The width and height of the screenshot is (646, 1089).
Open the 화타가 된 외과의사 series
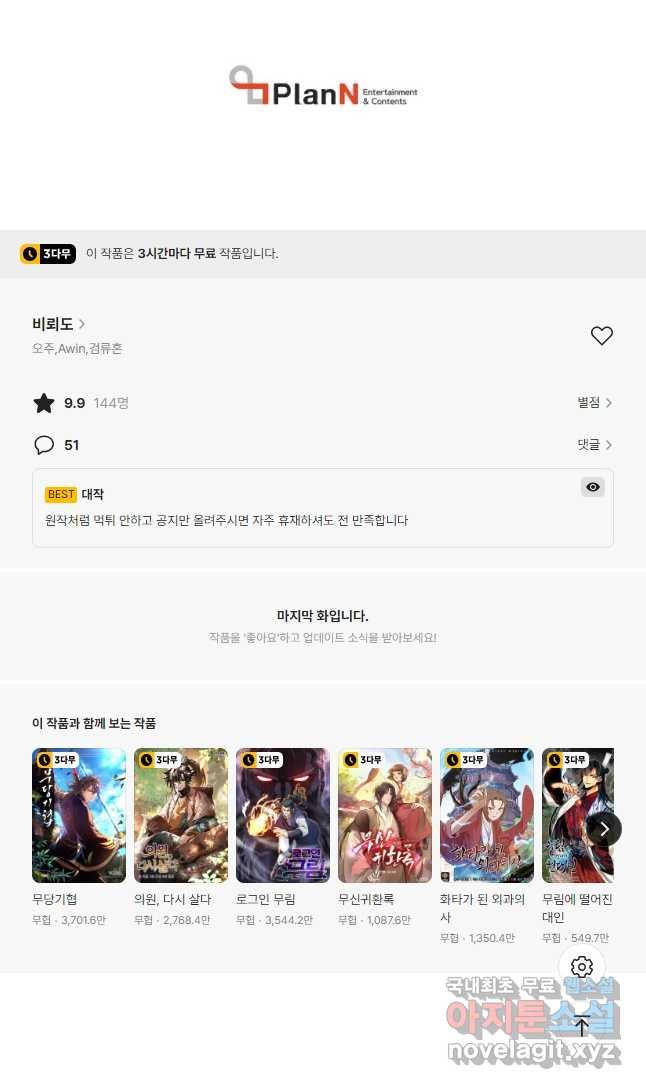point(487,815)
